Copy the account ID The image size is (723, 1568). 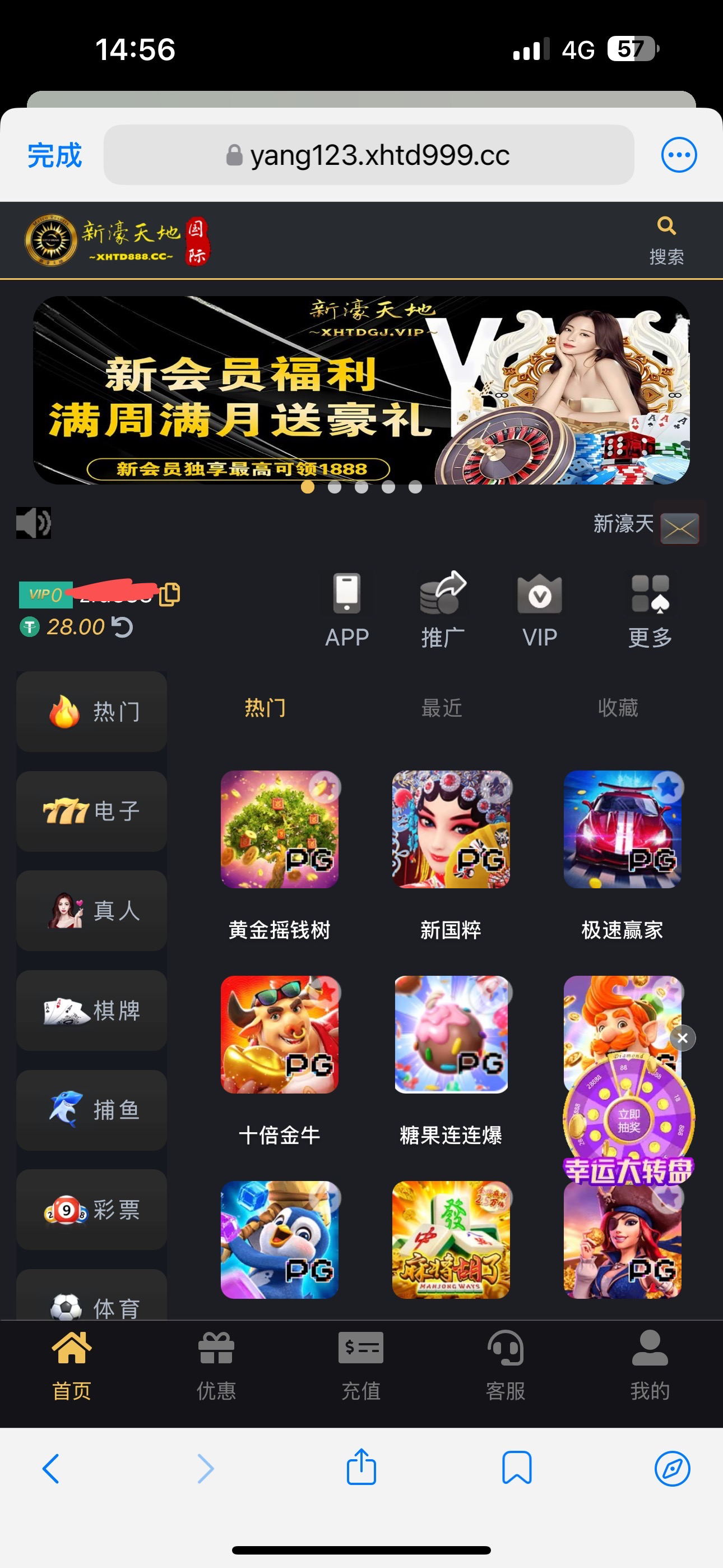(170, 594)
